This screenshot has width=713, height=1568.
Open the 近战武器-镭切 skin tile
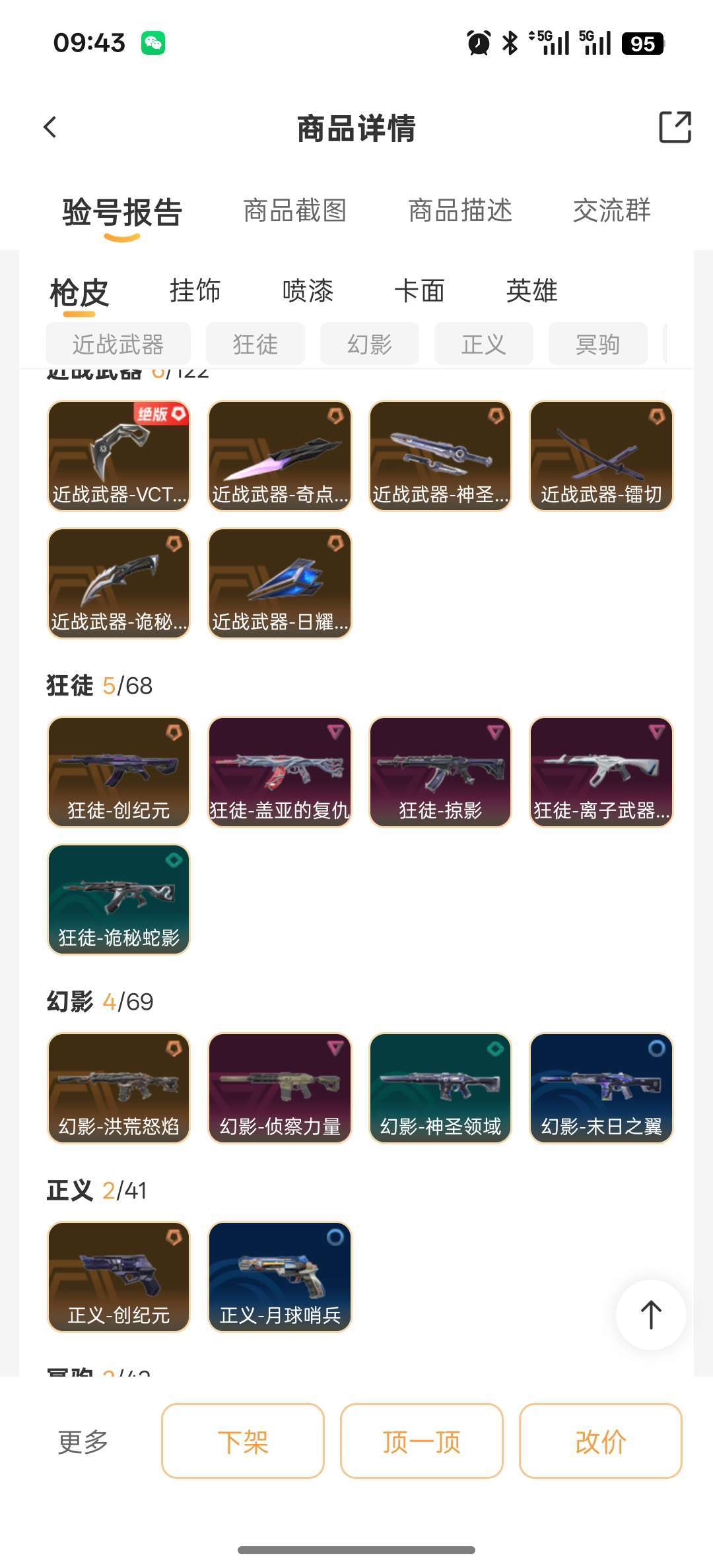601,456
